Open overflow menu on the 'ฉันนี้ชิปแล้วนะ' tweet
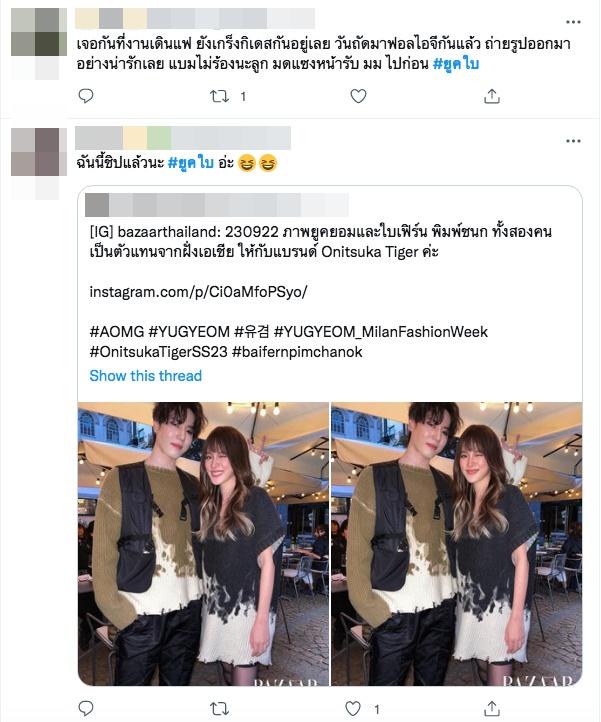Screen dimensions: 601x722 [x=573, y=138]
